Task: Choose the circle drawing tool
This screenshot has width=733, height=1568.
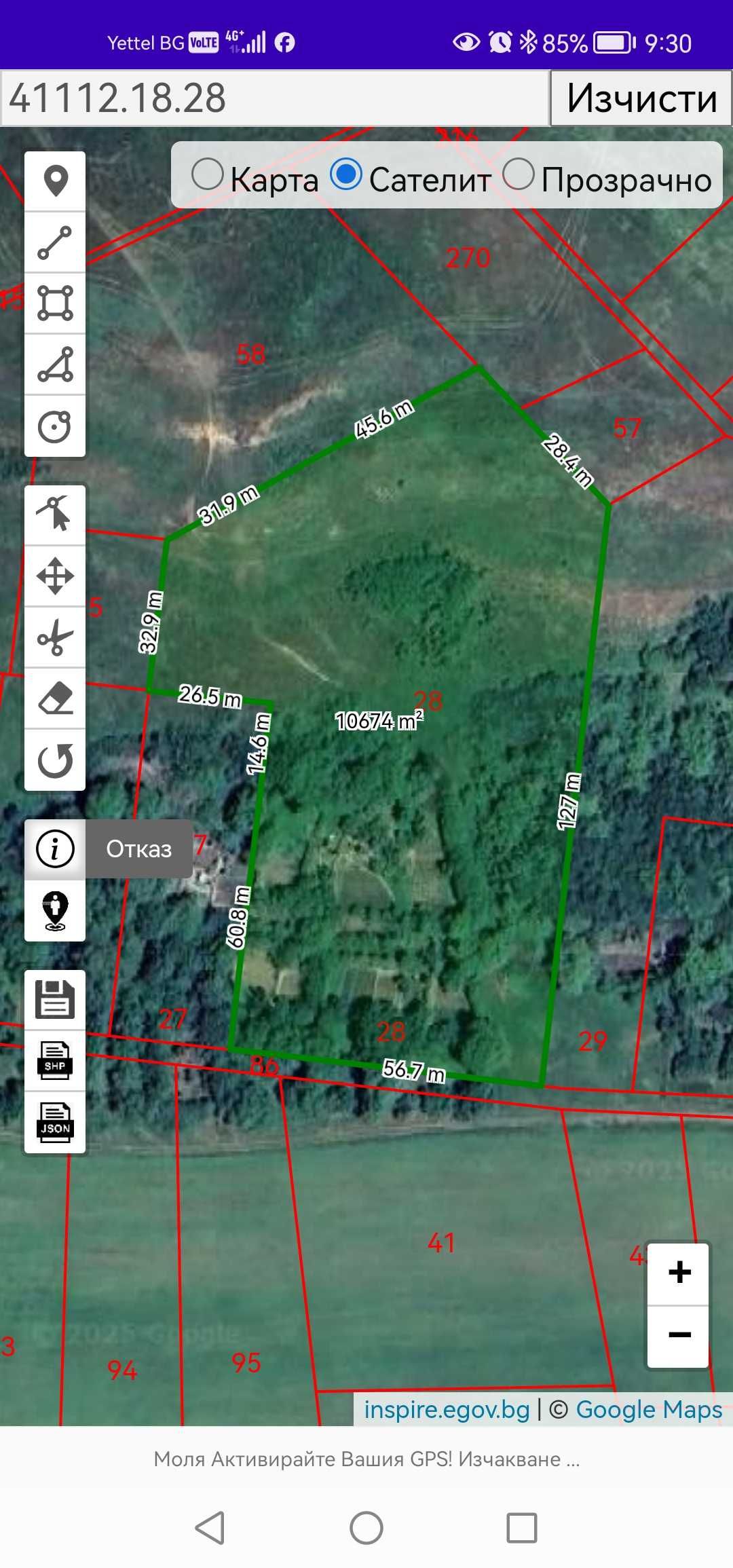Action: click(x=55, y=426)
